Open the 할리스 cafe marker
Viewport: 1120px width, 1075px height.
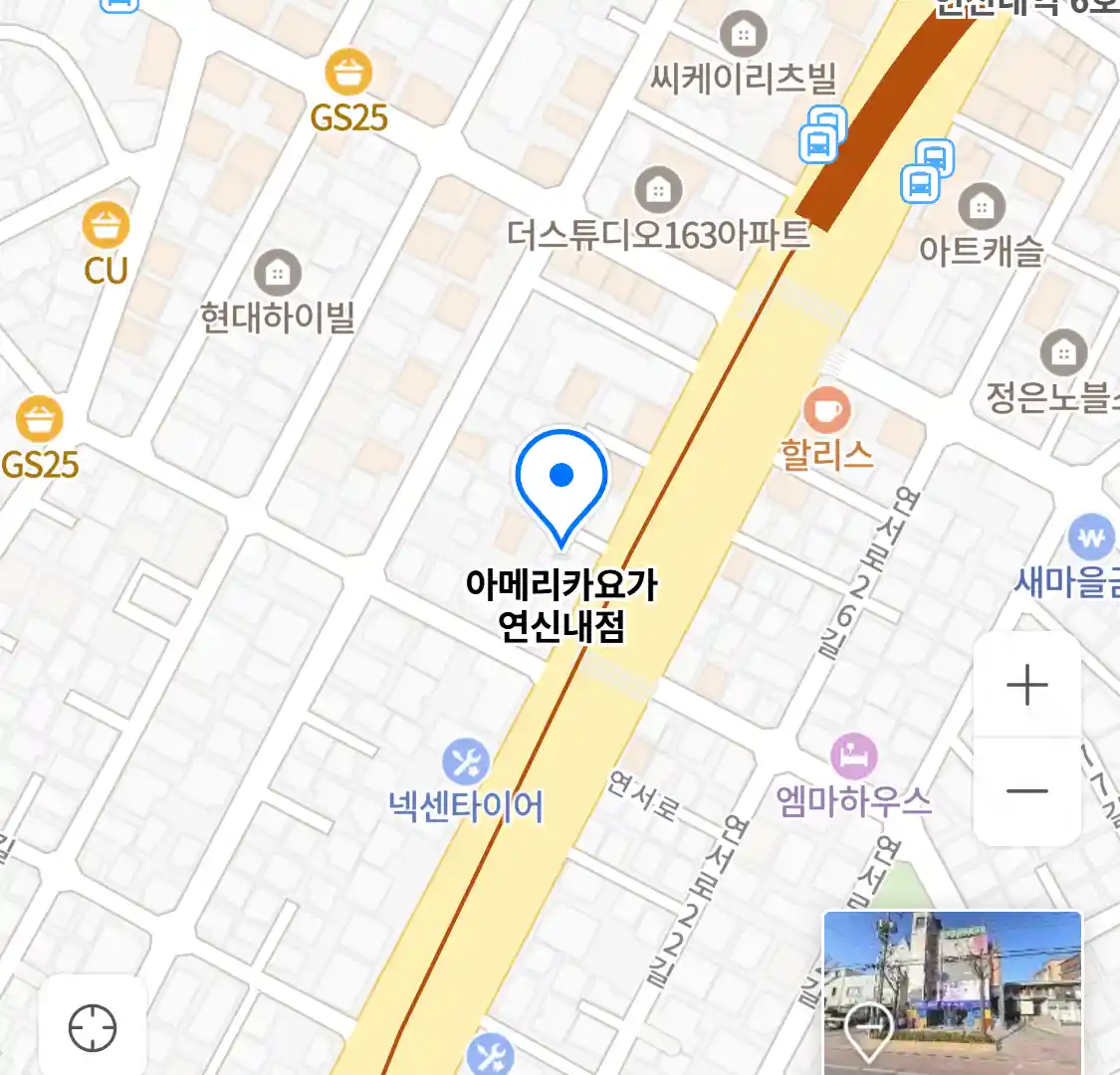826,410
